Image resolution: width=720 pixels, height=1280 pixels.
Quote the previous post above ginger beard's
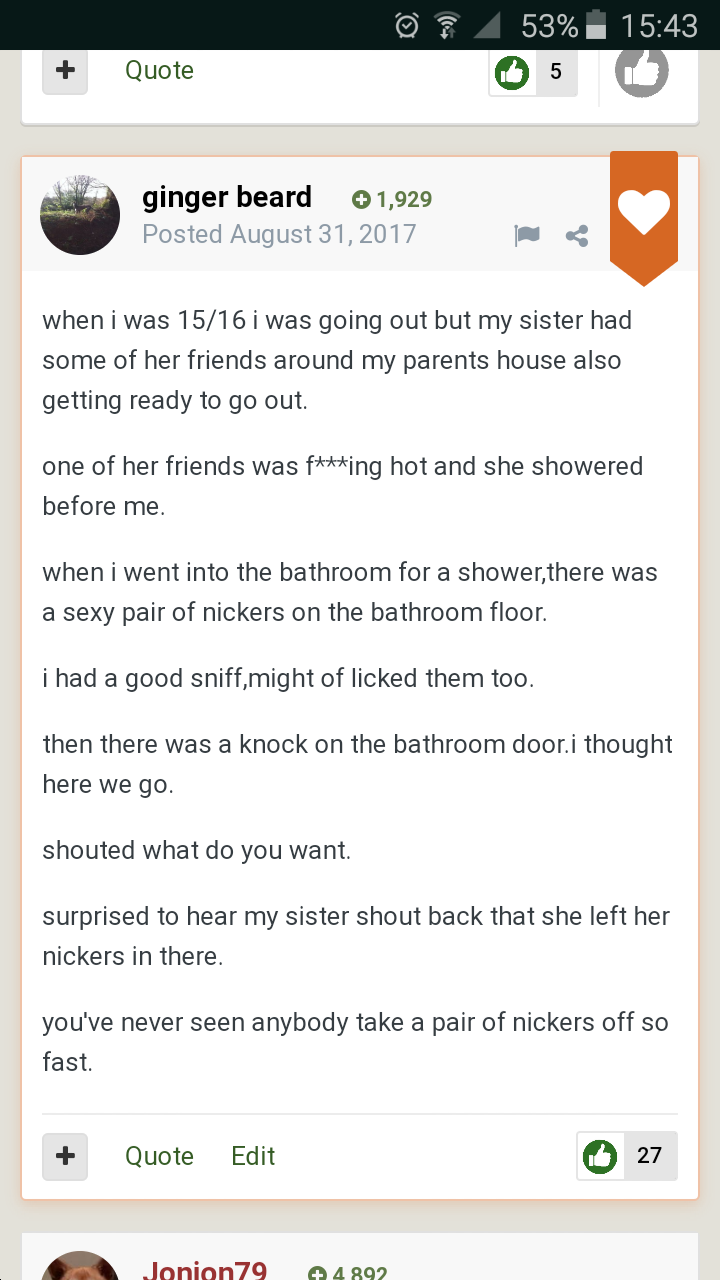coord(159,71)
